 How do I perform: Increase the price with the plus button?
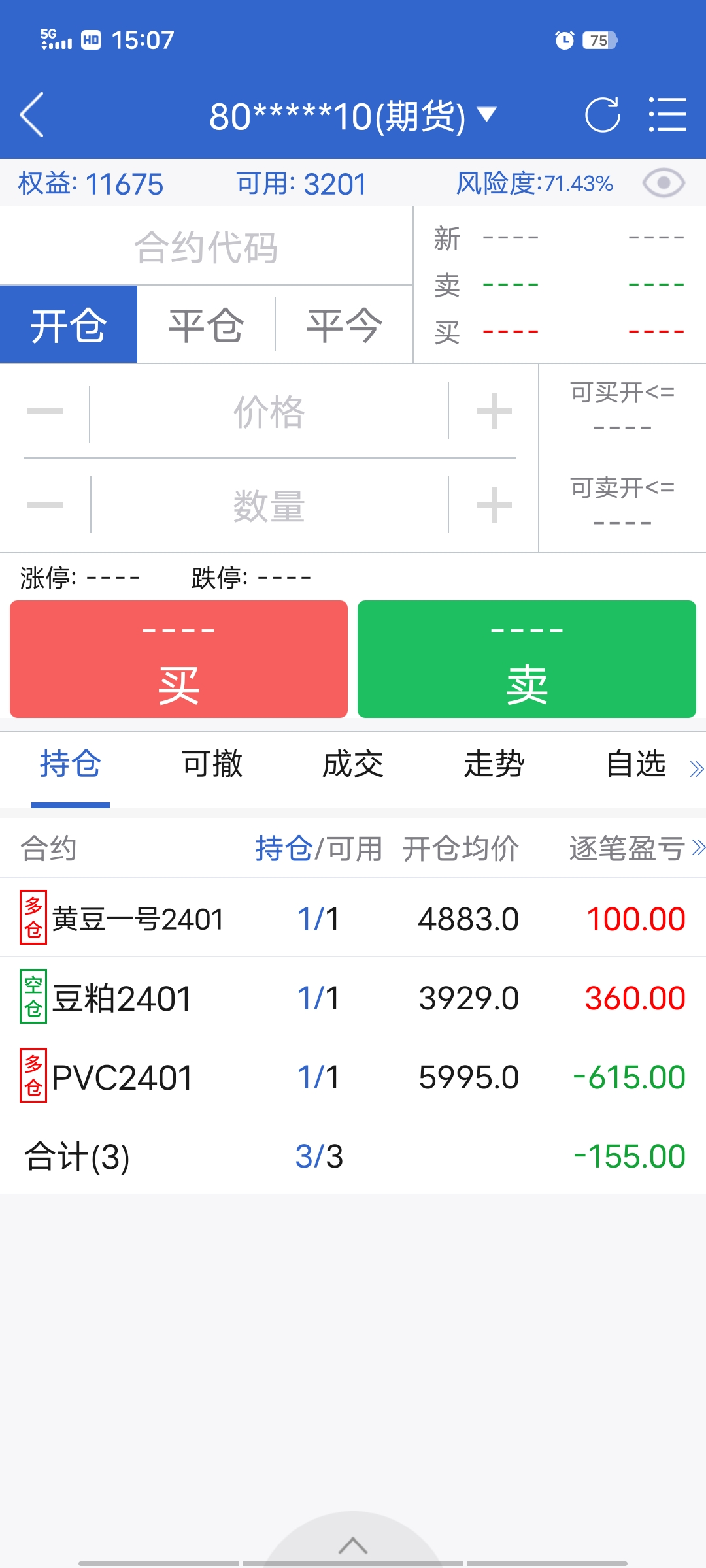pos(494,412)
